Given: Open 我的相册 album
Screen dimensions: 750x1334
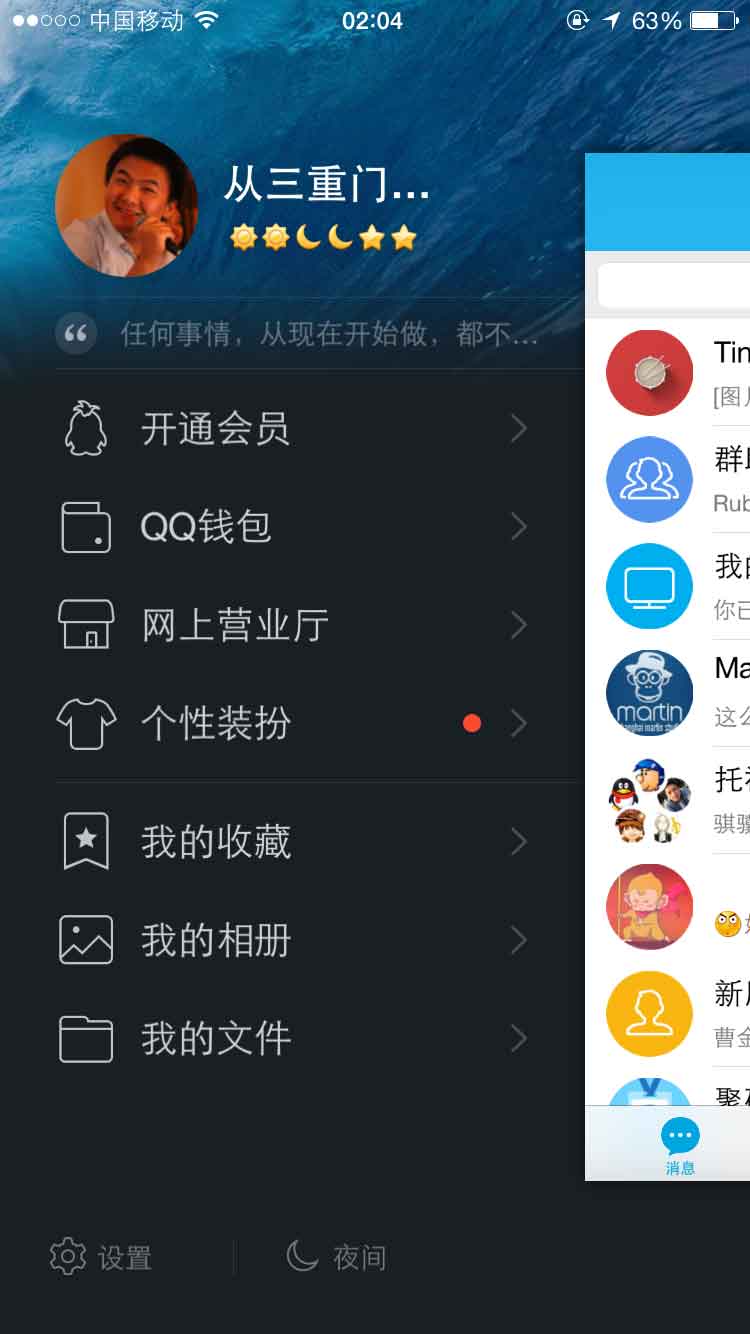Looking at the screenshot, I should [x=292, y=940].
